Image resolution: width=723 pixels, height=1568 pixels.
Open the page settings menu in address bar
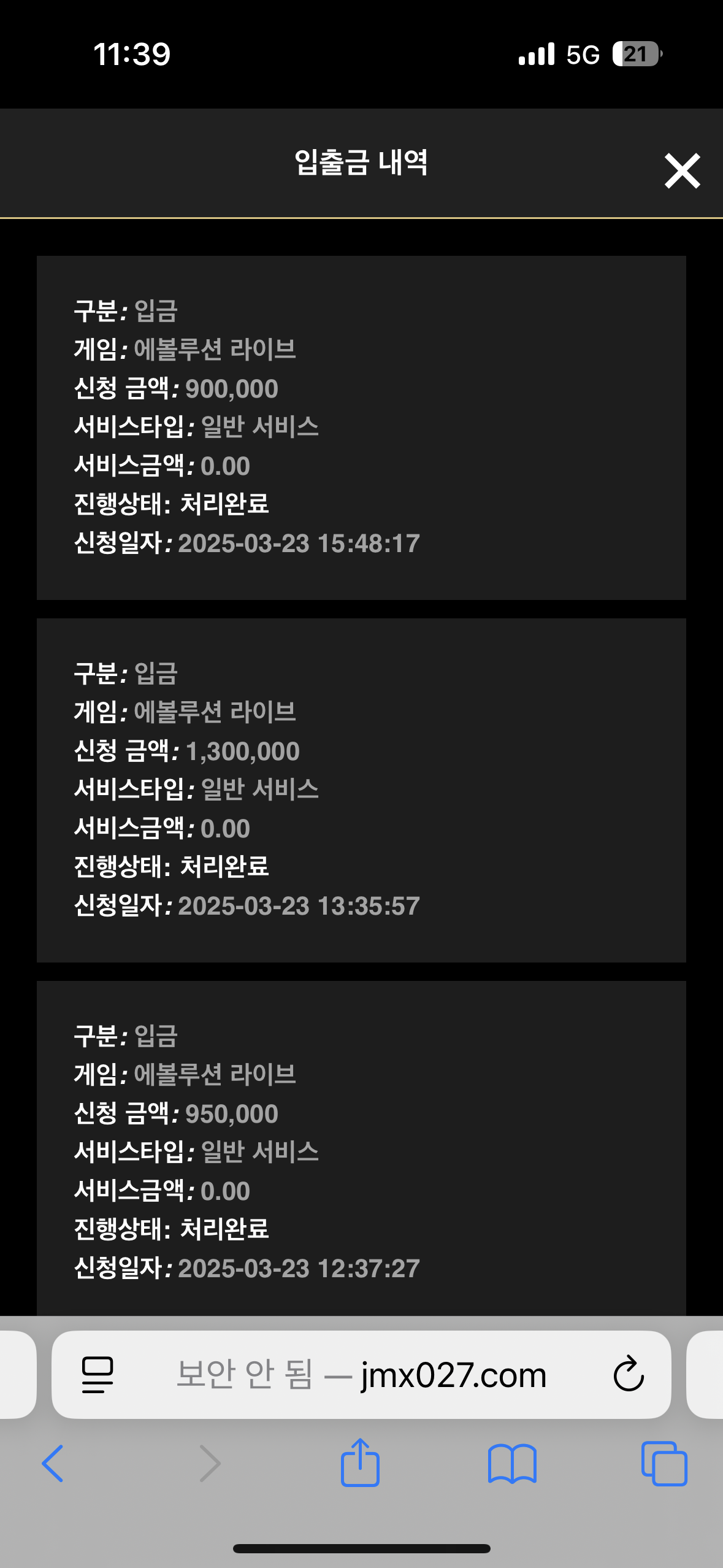(98, 1375)
